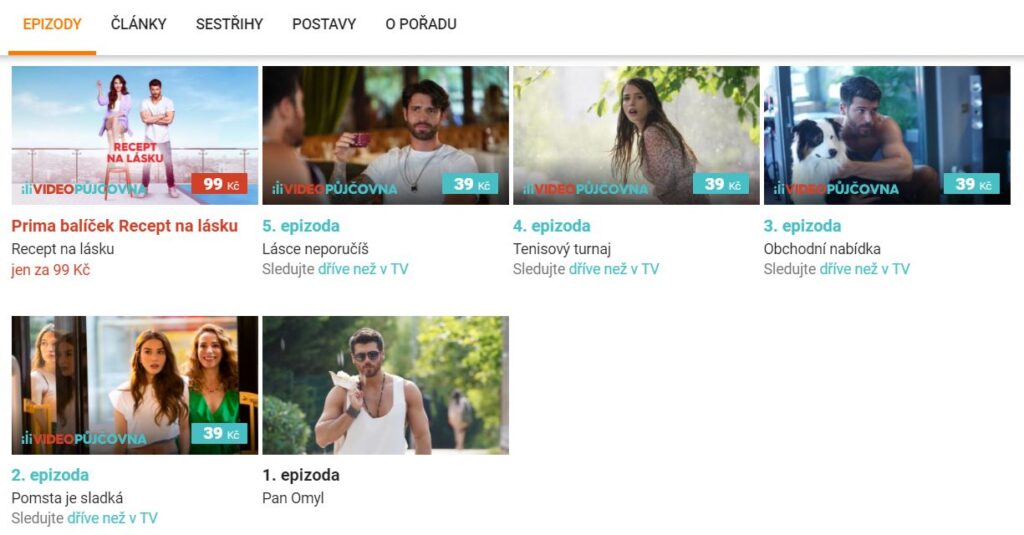
Task: Open 3. epizoda Obchodní nabídka
Action: point(887,135)
